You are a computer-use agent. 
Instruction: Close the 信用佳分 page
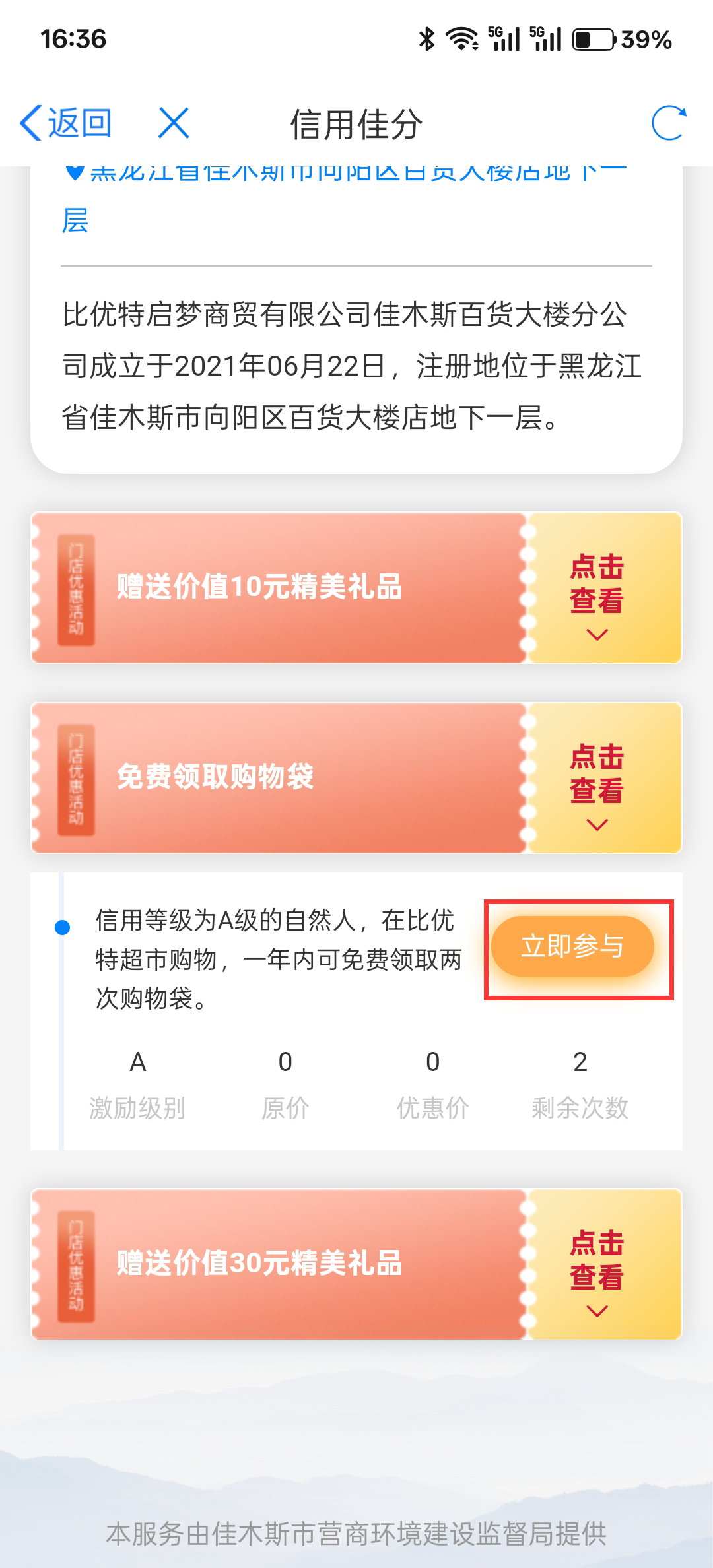click(x=174, y=123)
